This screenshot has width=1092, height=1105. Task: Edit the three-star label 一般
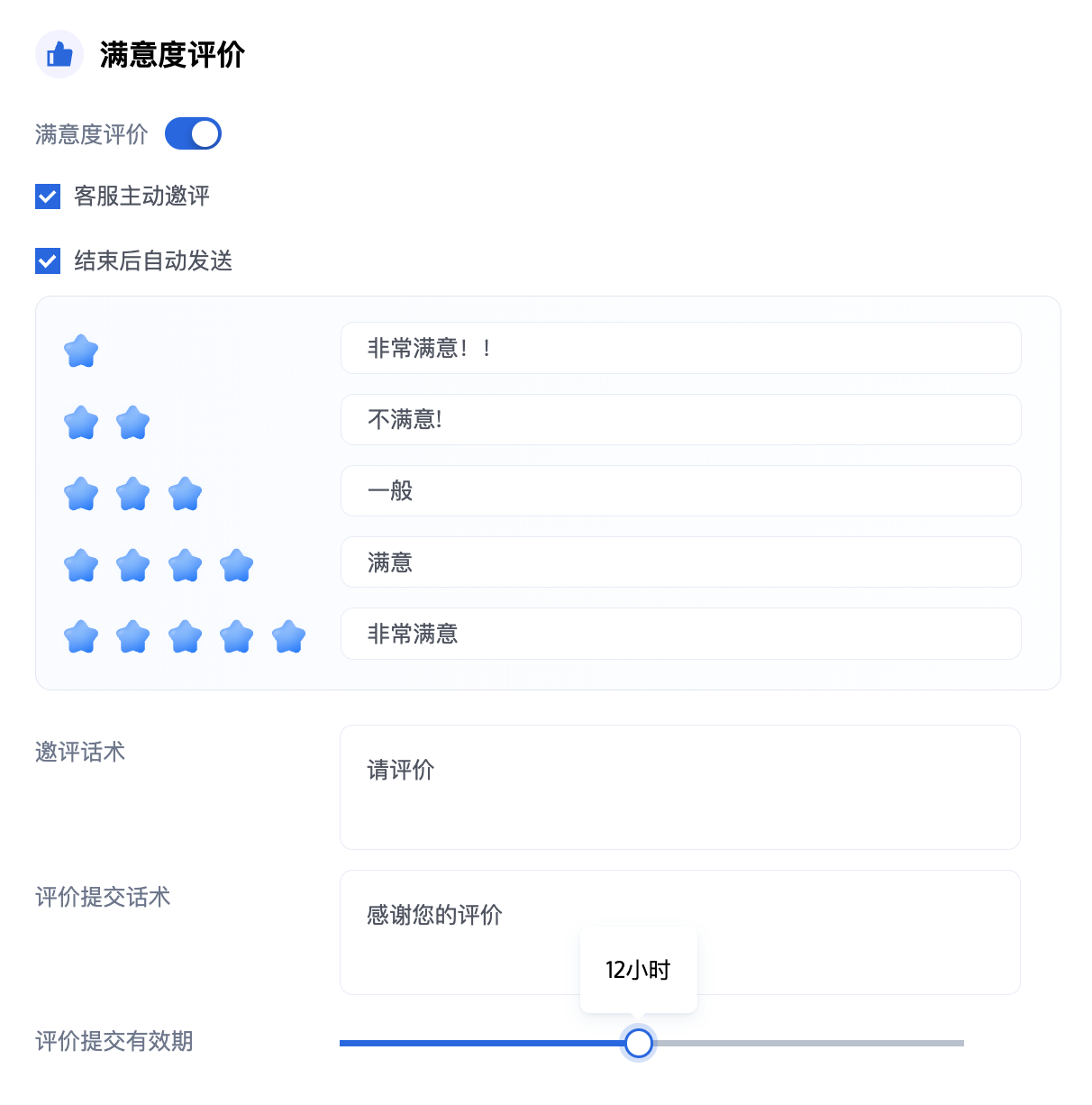(x=680, y=491)
